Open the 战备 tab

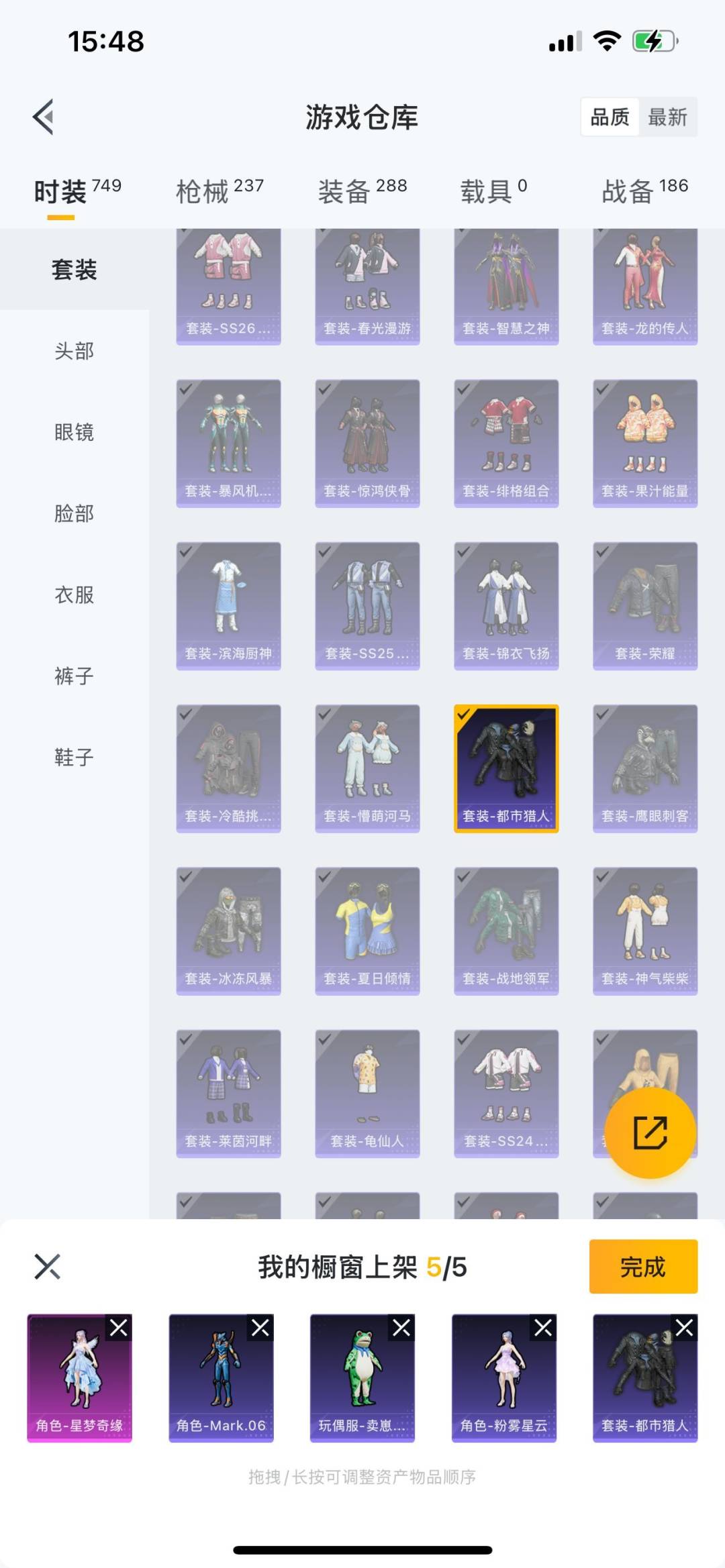pyautogui.click(x=644, y=191)
